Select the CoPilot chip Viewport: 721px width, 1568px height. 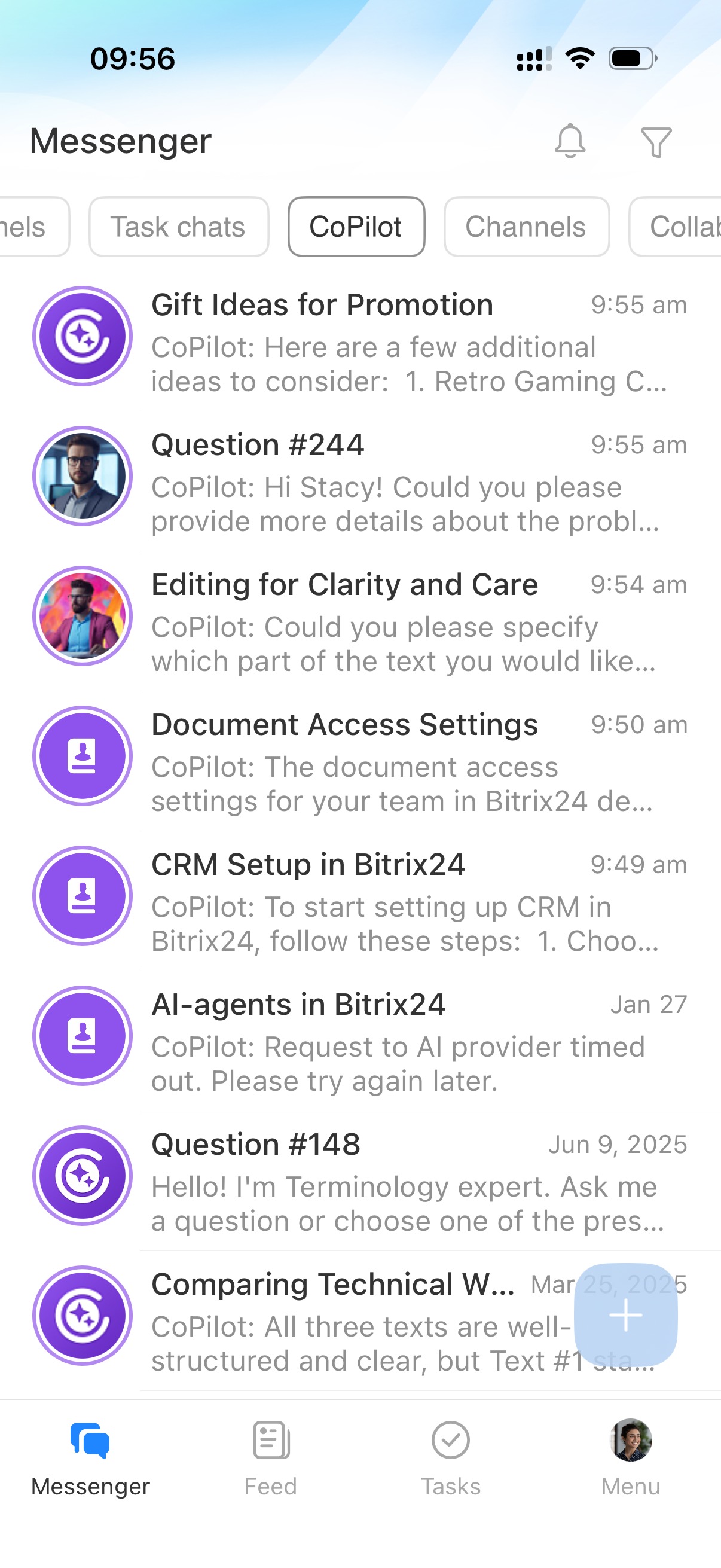[356, 227]
